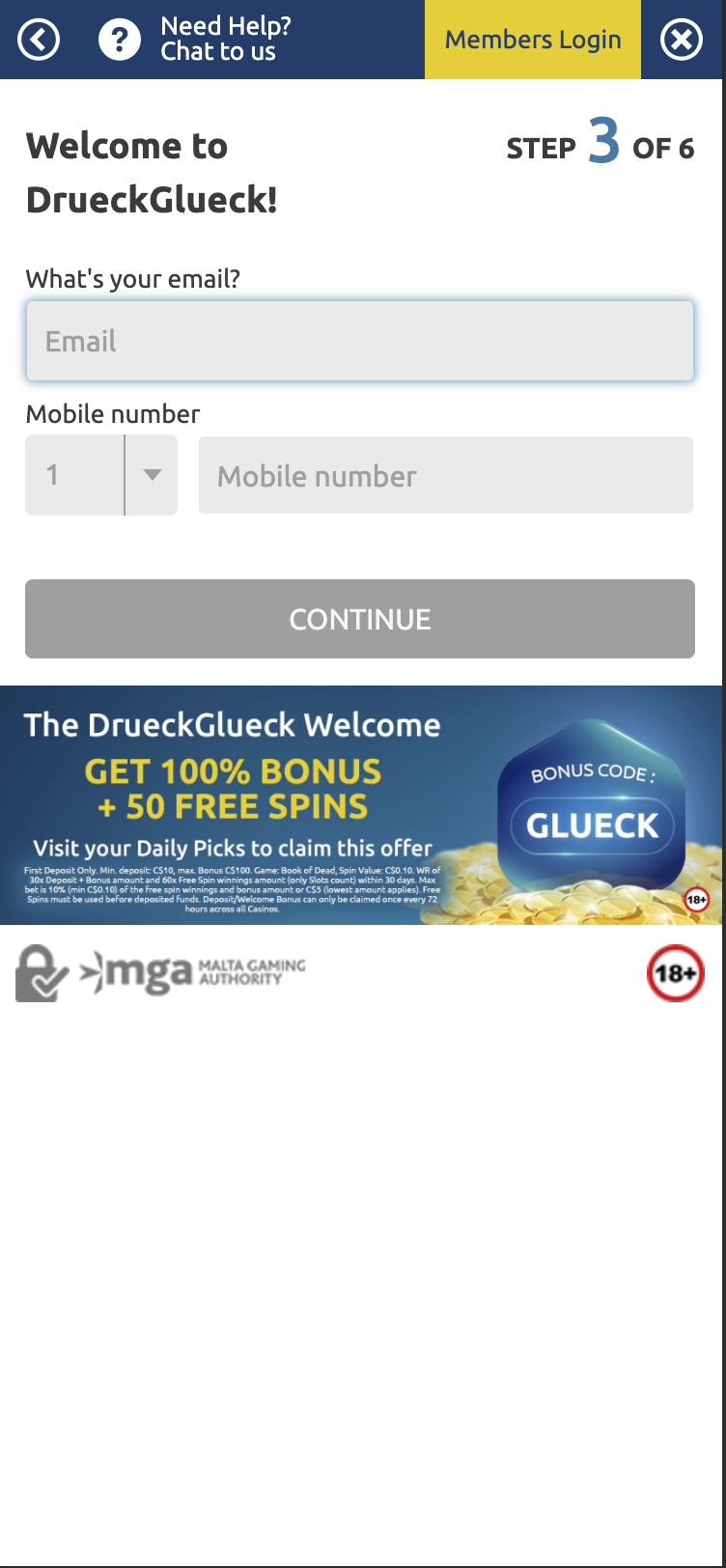Open Members Login

click(533, 40)
